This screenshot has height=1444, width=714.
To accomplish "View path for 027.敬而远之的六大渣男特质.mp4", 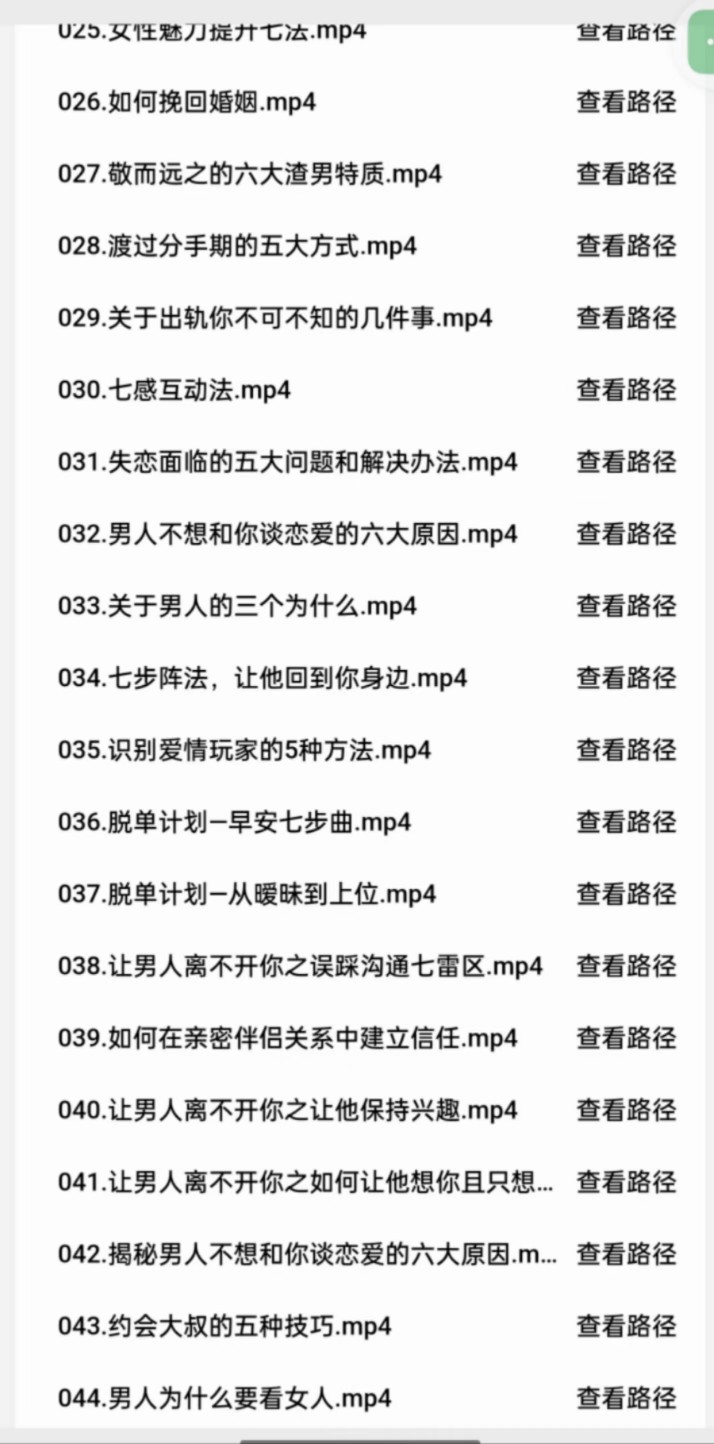I will coord(626,174).
